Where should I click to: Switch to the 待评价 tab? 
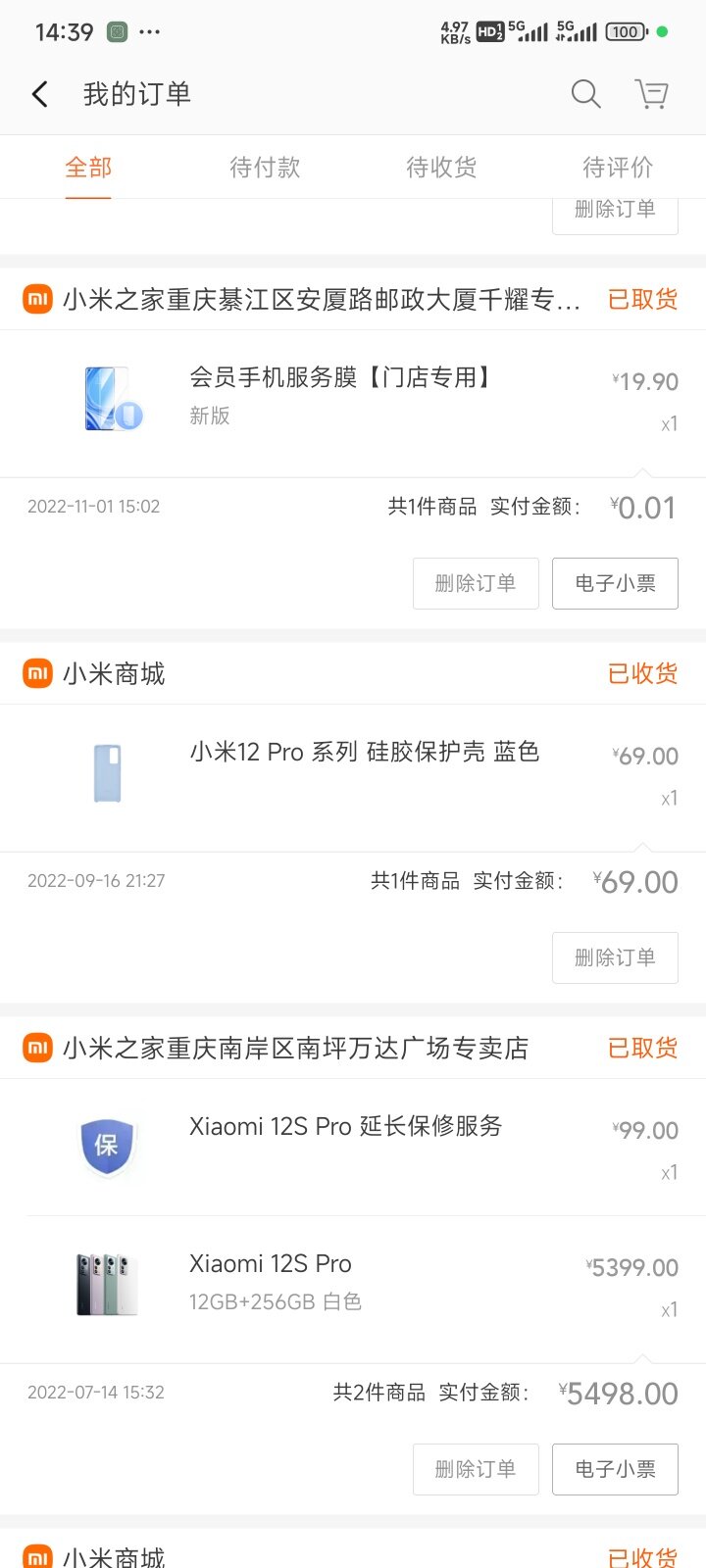pos(618,168)
